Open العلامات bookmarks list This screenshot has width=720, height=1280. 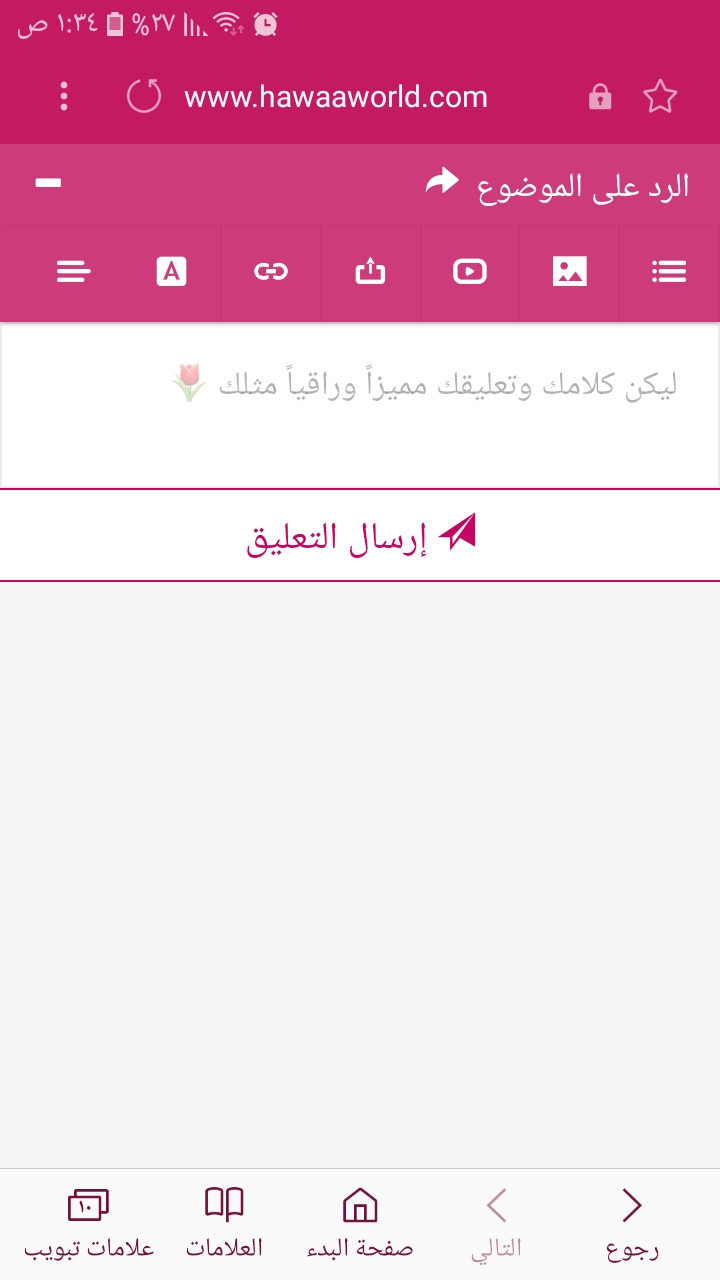224,1223
